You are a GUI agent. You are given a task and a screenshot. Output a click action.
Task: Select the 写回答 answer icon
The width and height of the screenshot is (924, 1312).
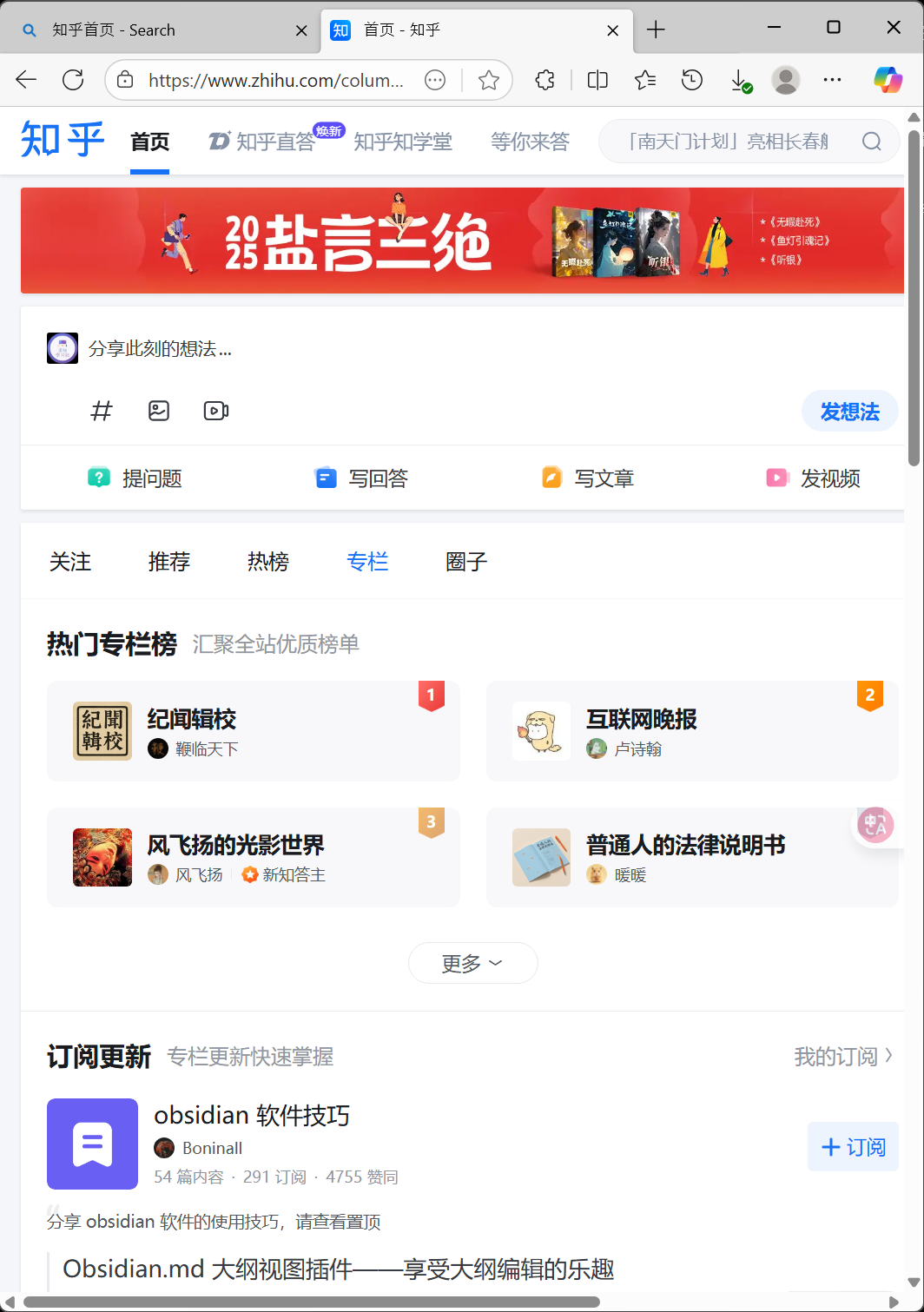325,478
